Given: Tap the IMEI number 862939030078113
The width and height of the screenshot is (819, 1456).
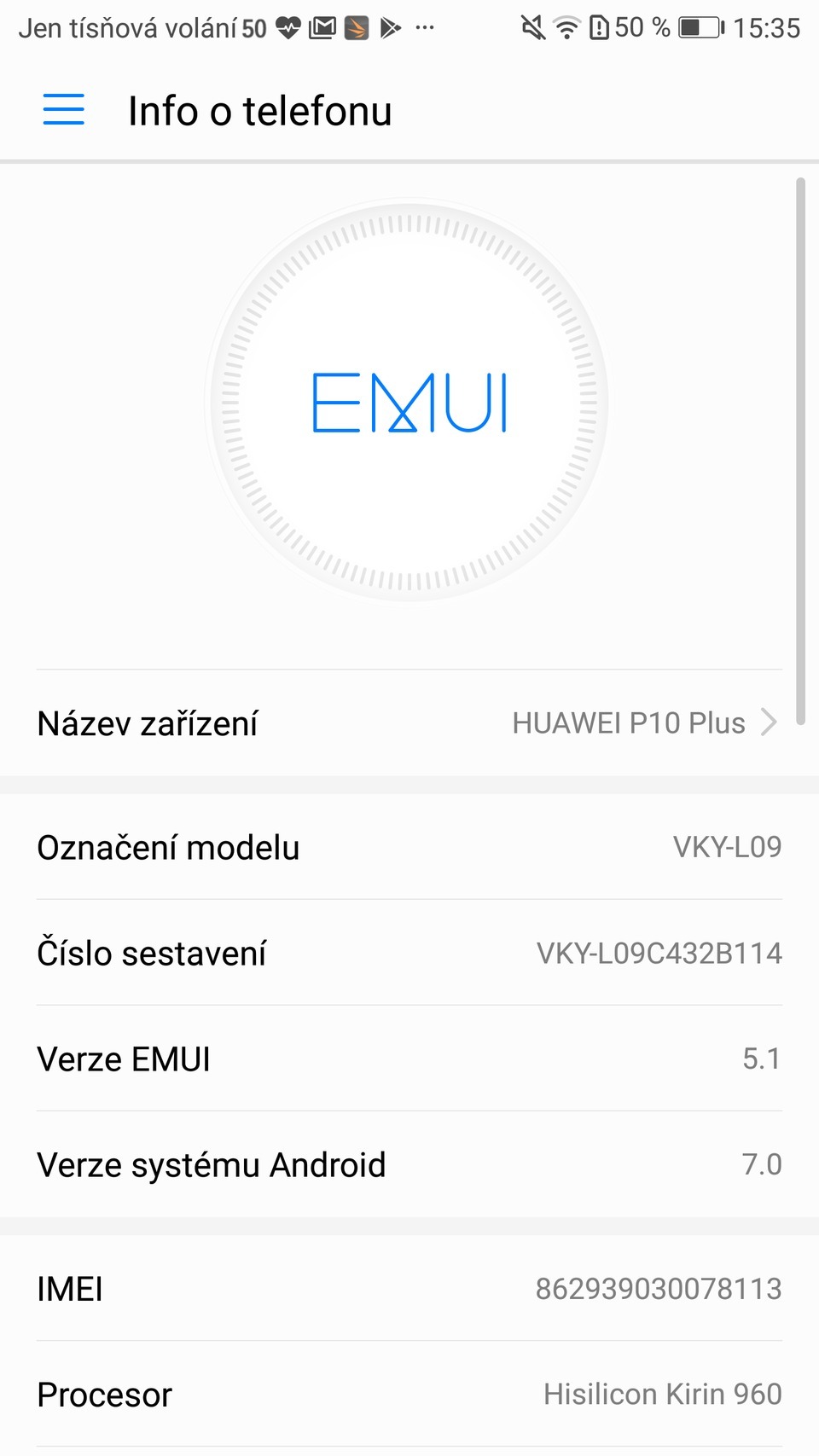Looking at the screenshot, I should pyautogui.click(x=659, y=1288).
